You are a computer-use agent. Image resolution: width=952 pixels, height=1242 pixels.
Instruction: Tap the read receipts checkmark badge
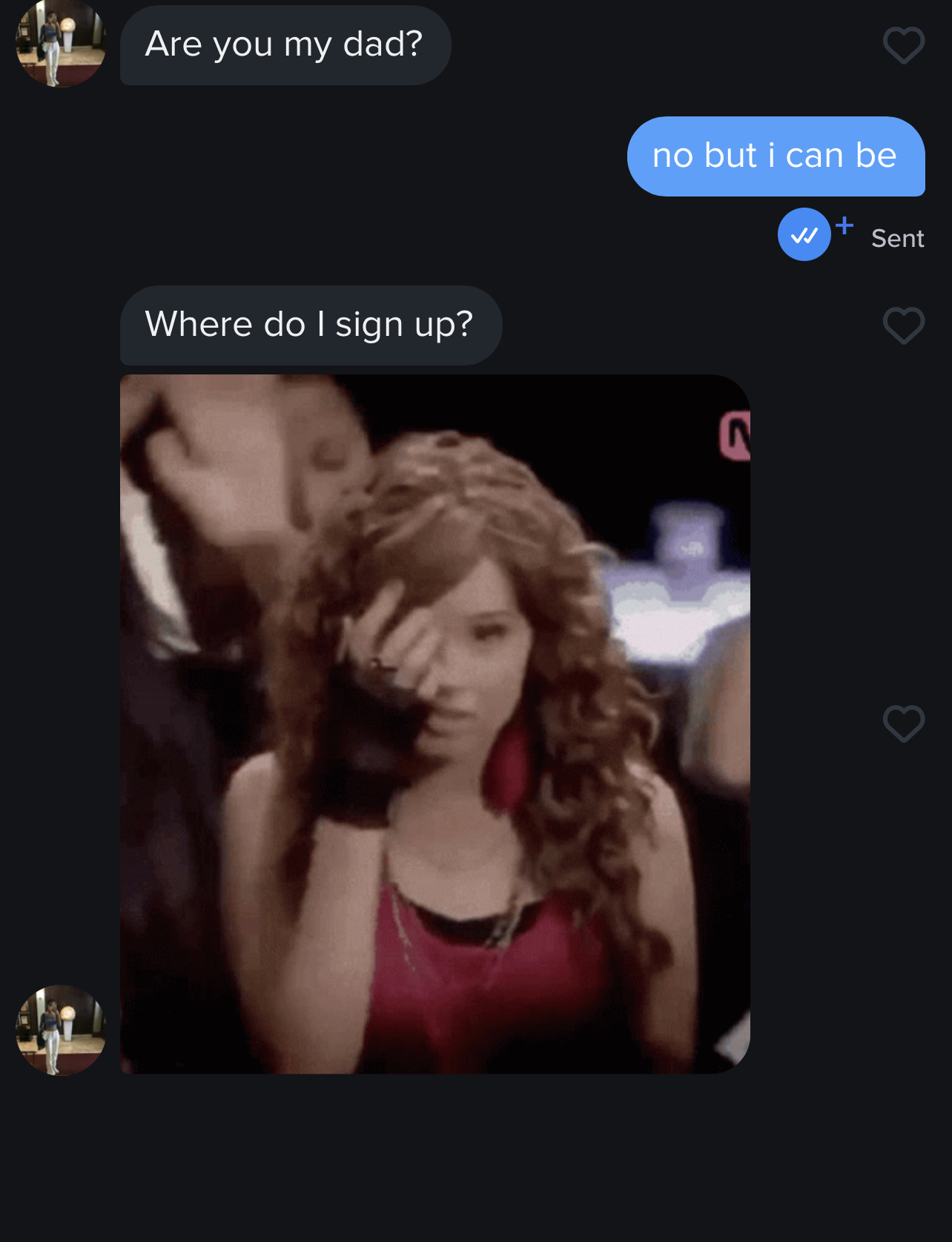[x=804, y=235]
